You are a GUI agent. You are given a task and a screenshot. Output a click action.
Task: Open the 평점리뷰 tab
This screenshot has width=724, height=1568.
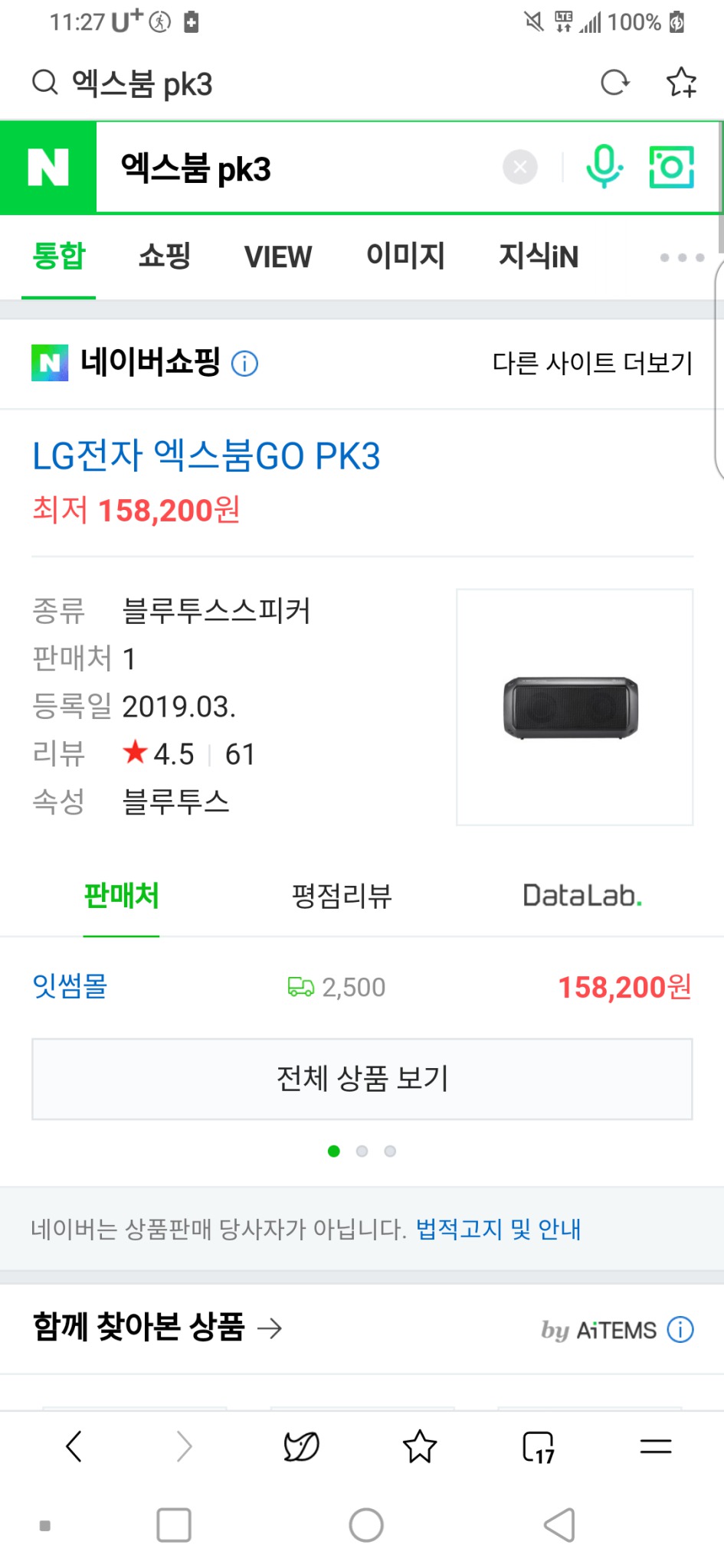point(342,894)
